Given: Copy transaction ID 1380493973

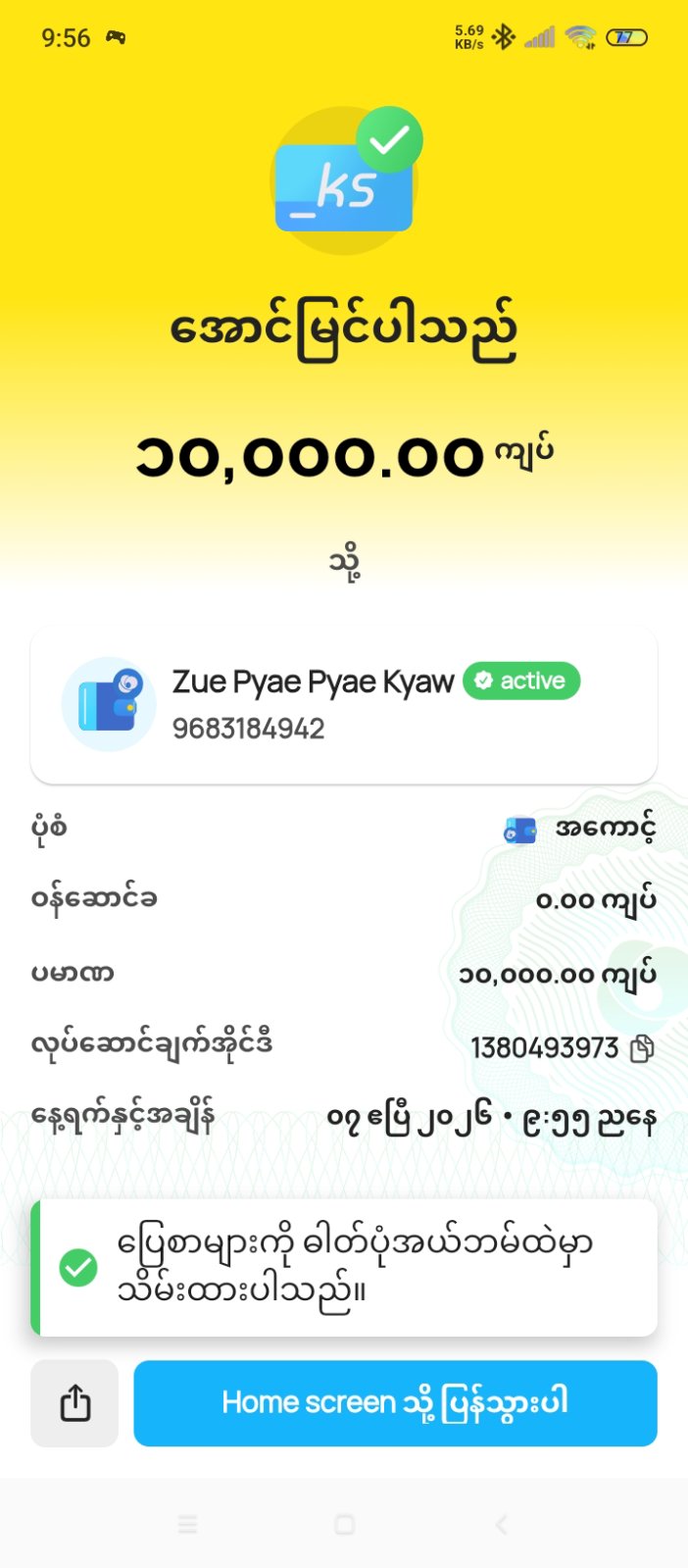Looking at the screenshot, I should pos(642,1048).
